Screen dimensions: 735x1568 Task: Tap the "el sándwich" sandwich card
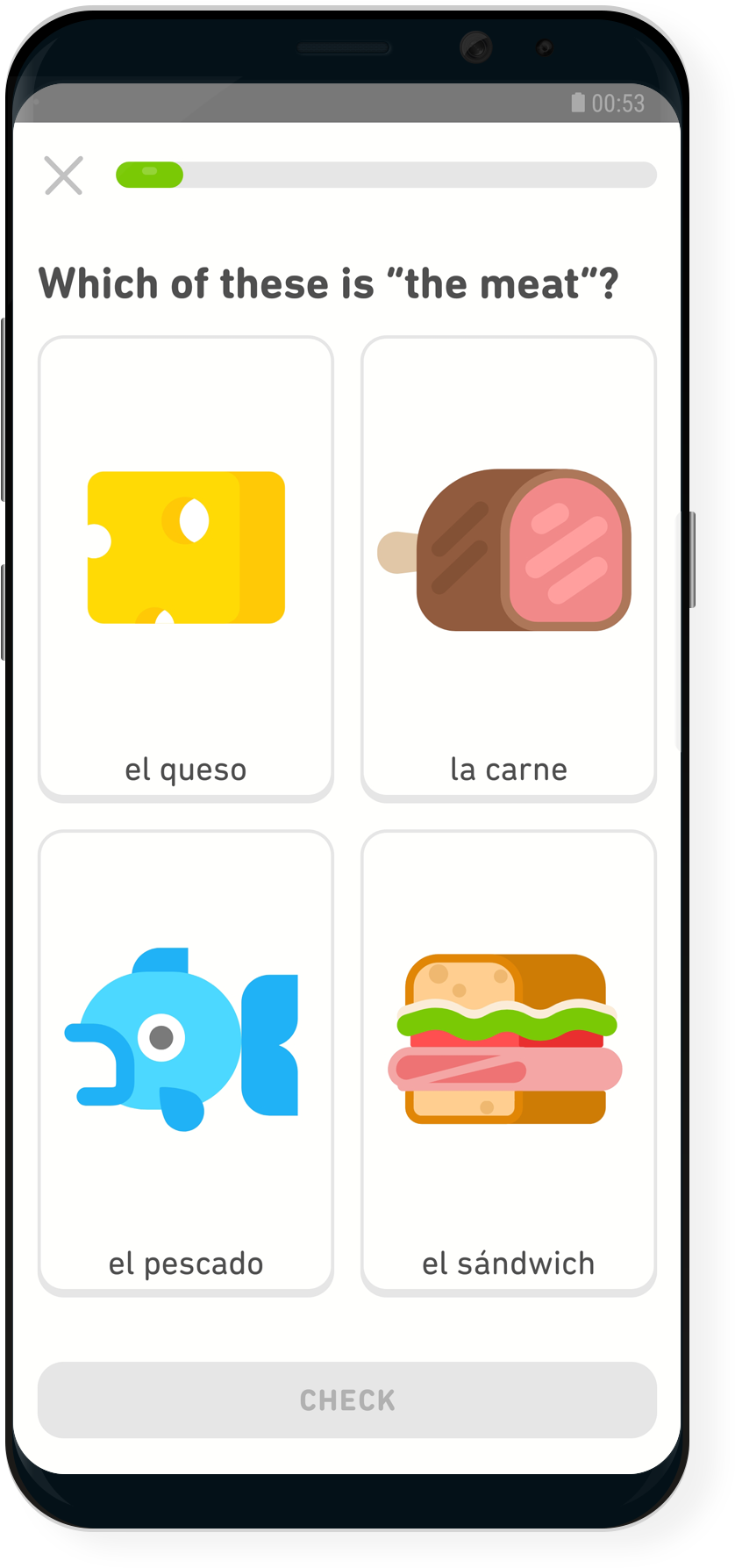[x=509, y=1062]
